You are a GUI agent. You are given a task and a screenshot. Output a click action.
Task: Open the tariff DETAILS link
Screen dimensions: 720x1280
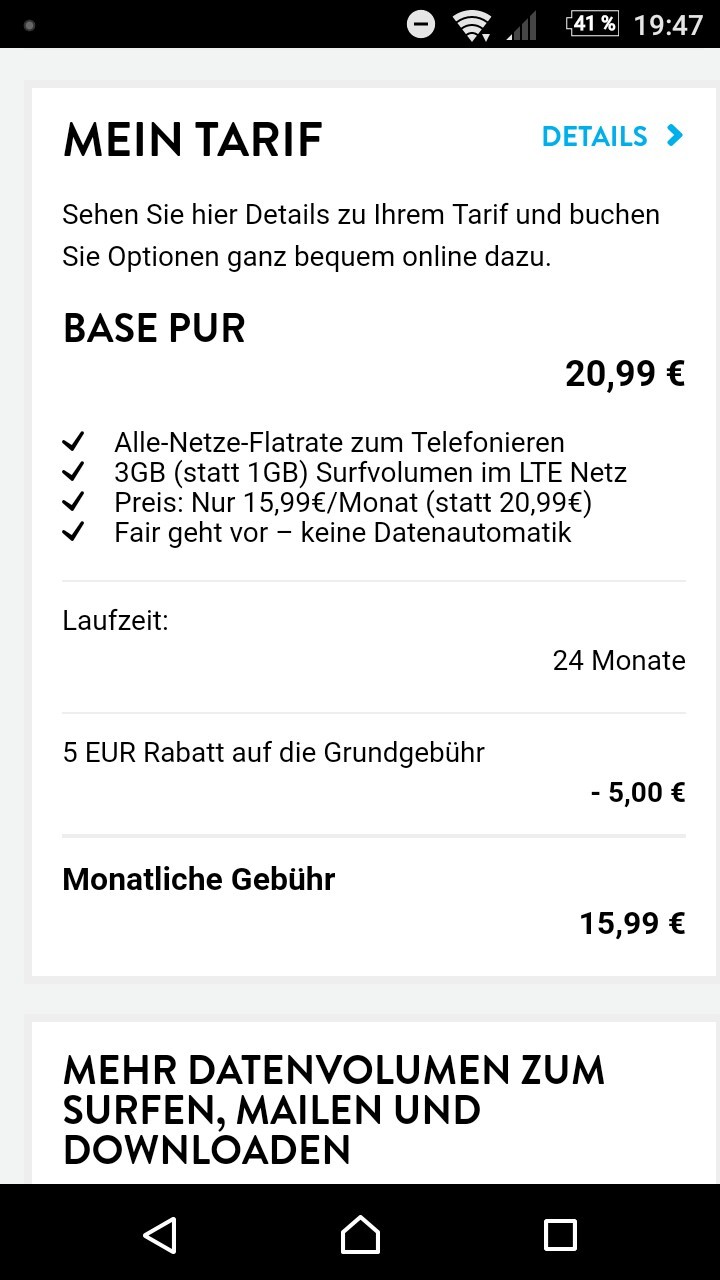(x=613, y=136)
